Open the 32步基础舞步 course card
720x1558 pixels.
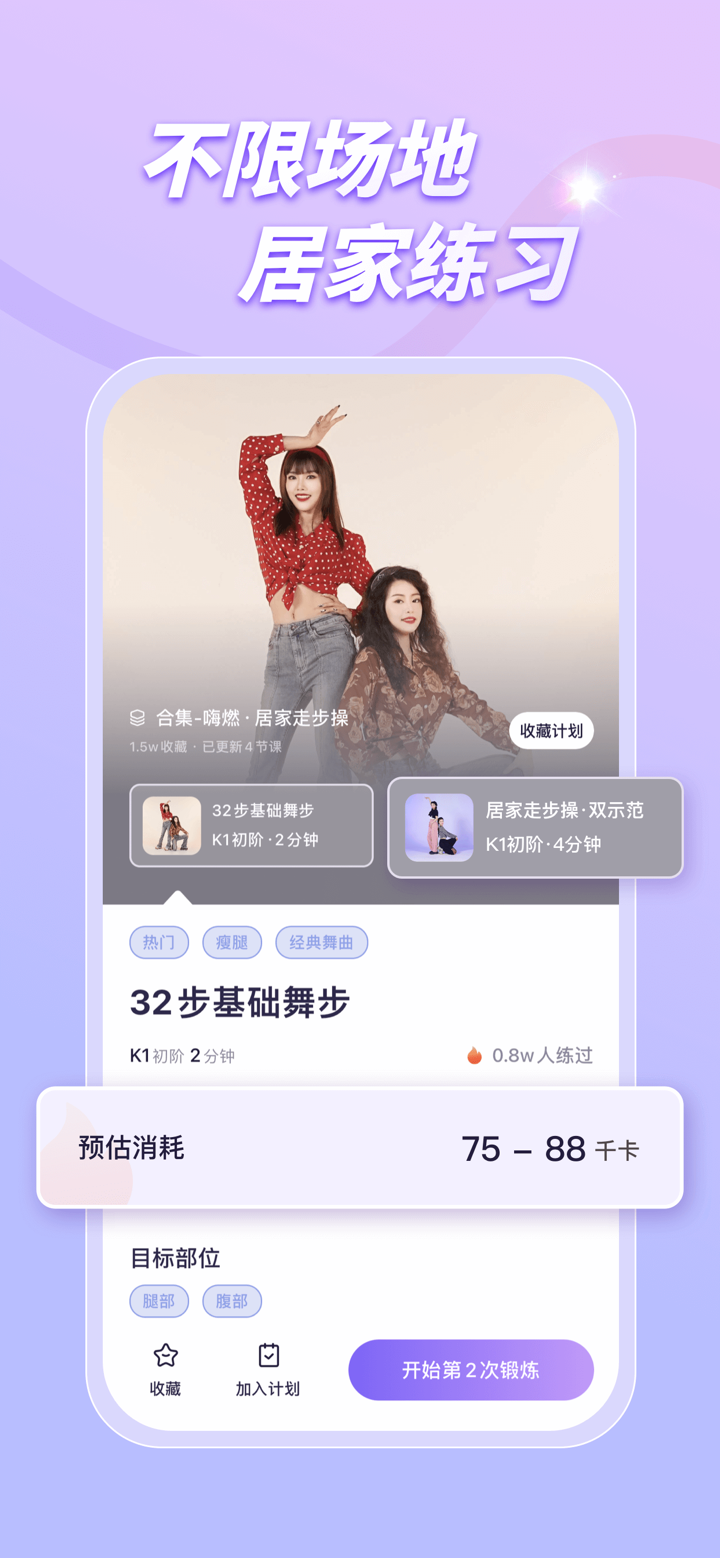pyautogui.click(x=250, y=825)
